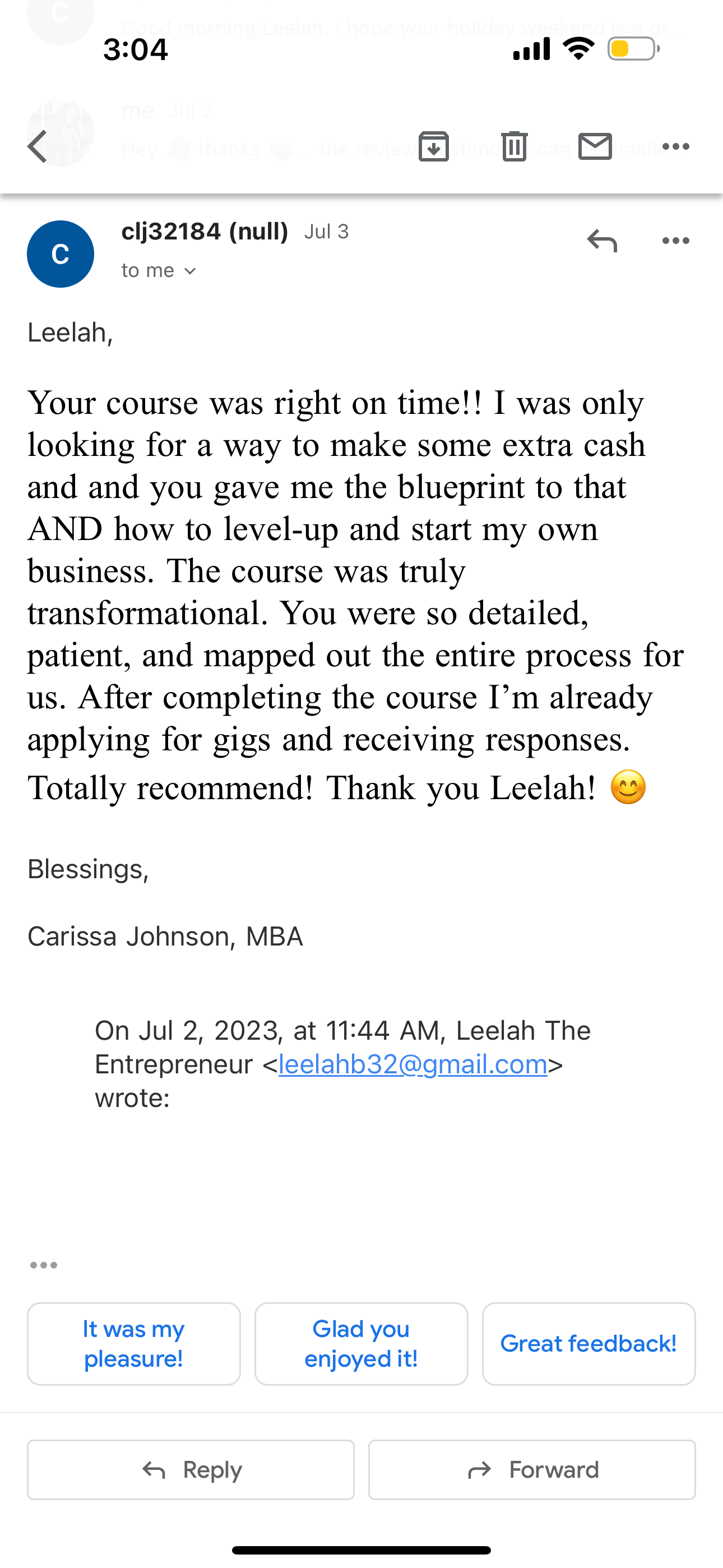Image resolution: width=723 pixels, height=1568 pixels.
Task: Open the message options beside Jul 3
Action: [675, 241]
